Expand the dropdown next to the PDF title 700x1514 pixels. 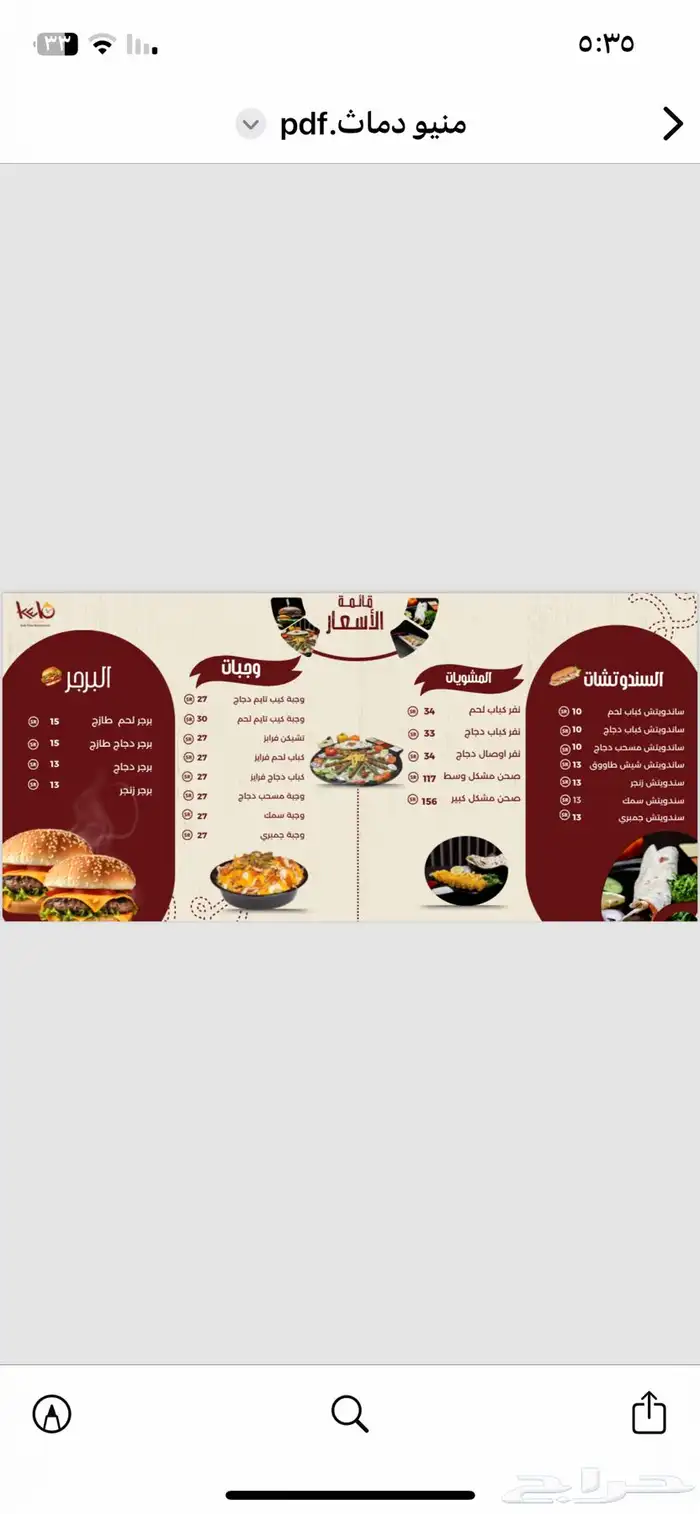pos(250,125)
